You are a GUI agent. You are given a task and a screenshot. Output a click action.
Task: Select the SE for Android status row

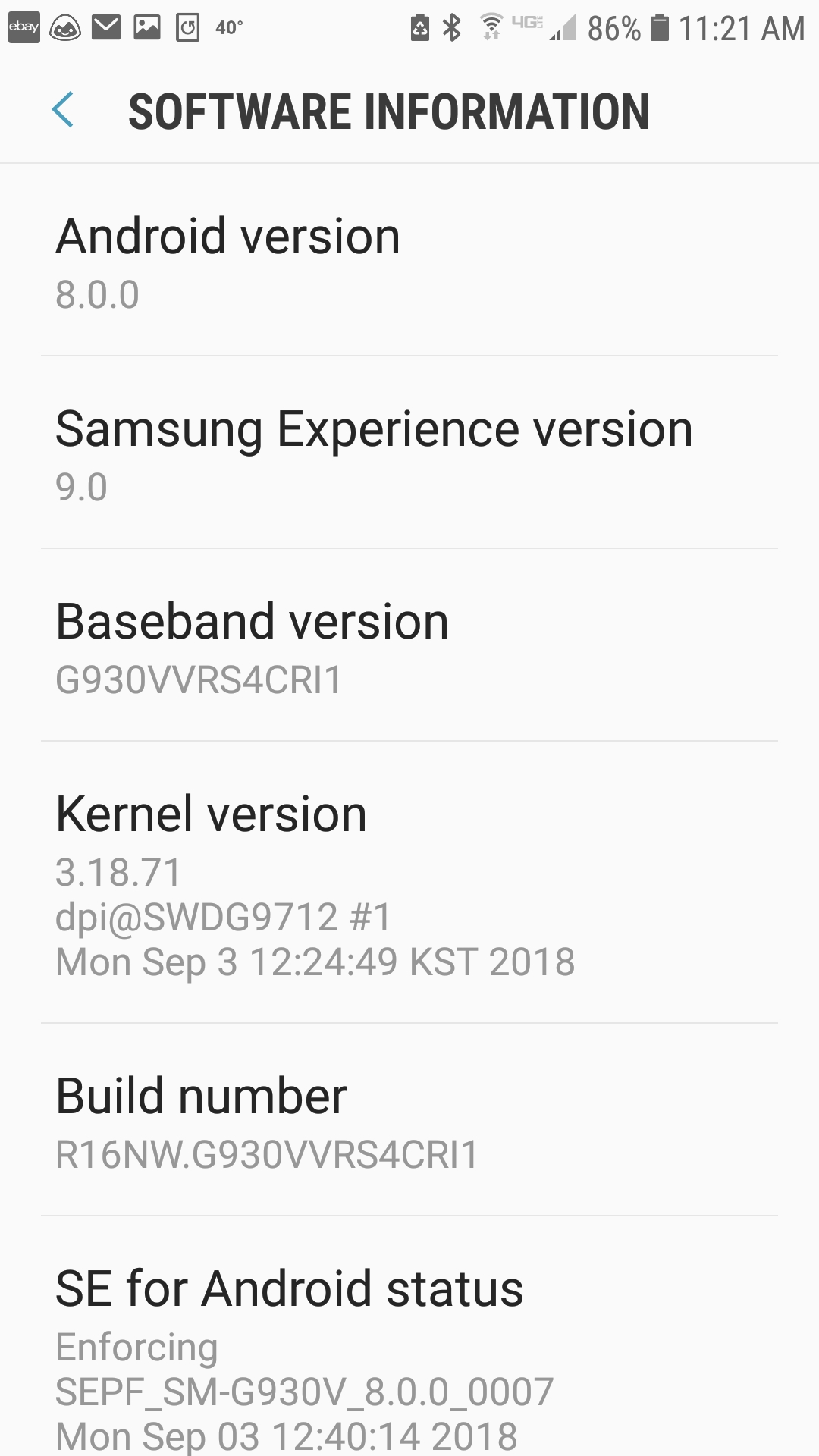coord(409,1337)
